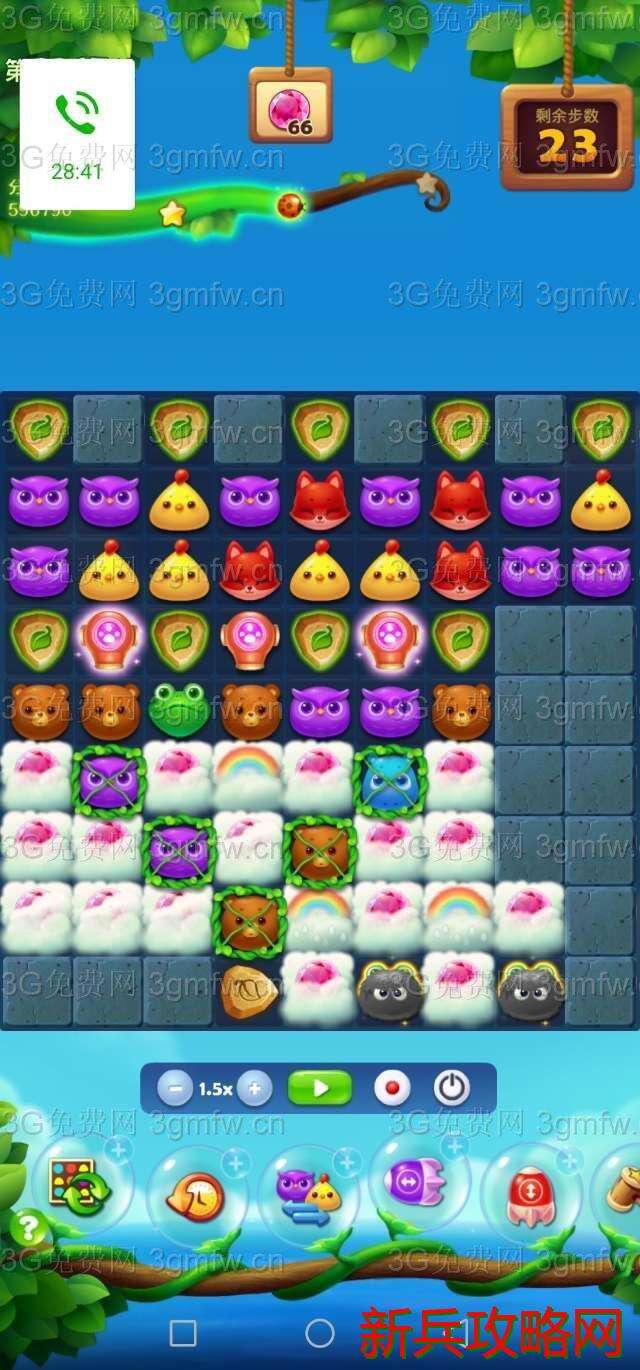Use the red vertical rocket booster
This screenshot has height=1370, width=640.
(528, 1195)
